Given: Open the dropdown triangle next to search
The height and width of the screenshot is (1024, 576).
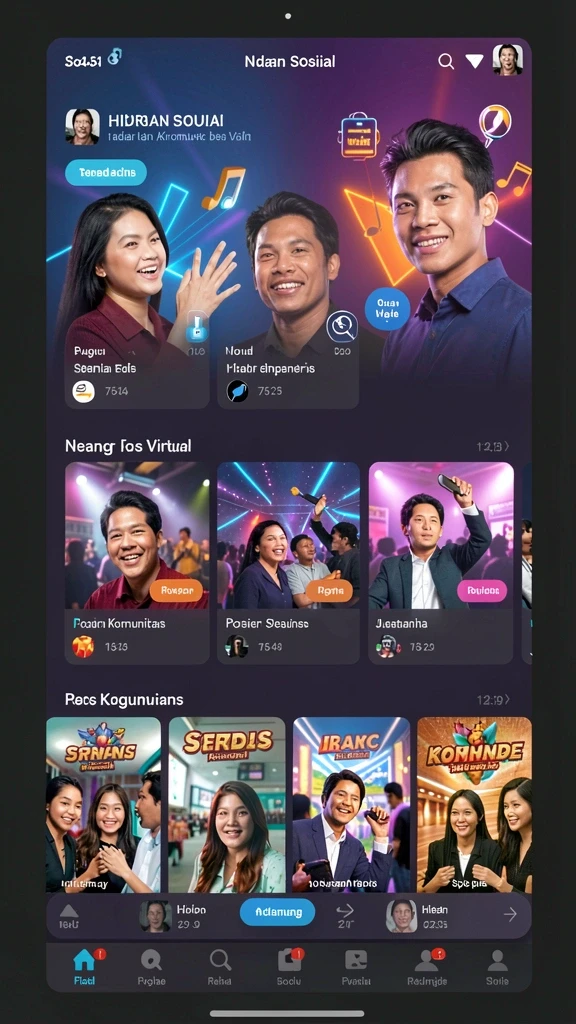Looking at the screenshot, I should pyautogui.click(x=475, y=61).
